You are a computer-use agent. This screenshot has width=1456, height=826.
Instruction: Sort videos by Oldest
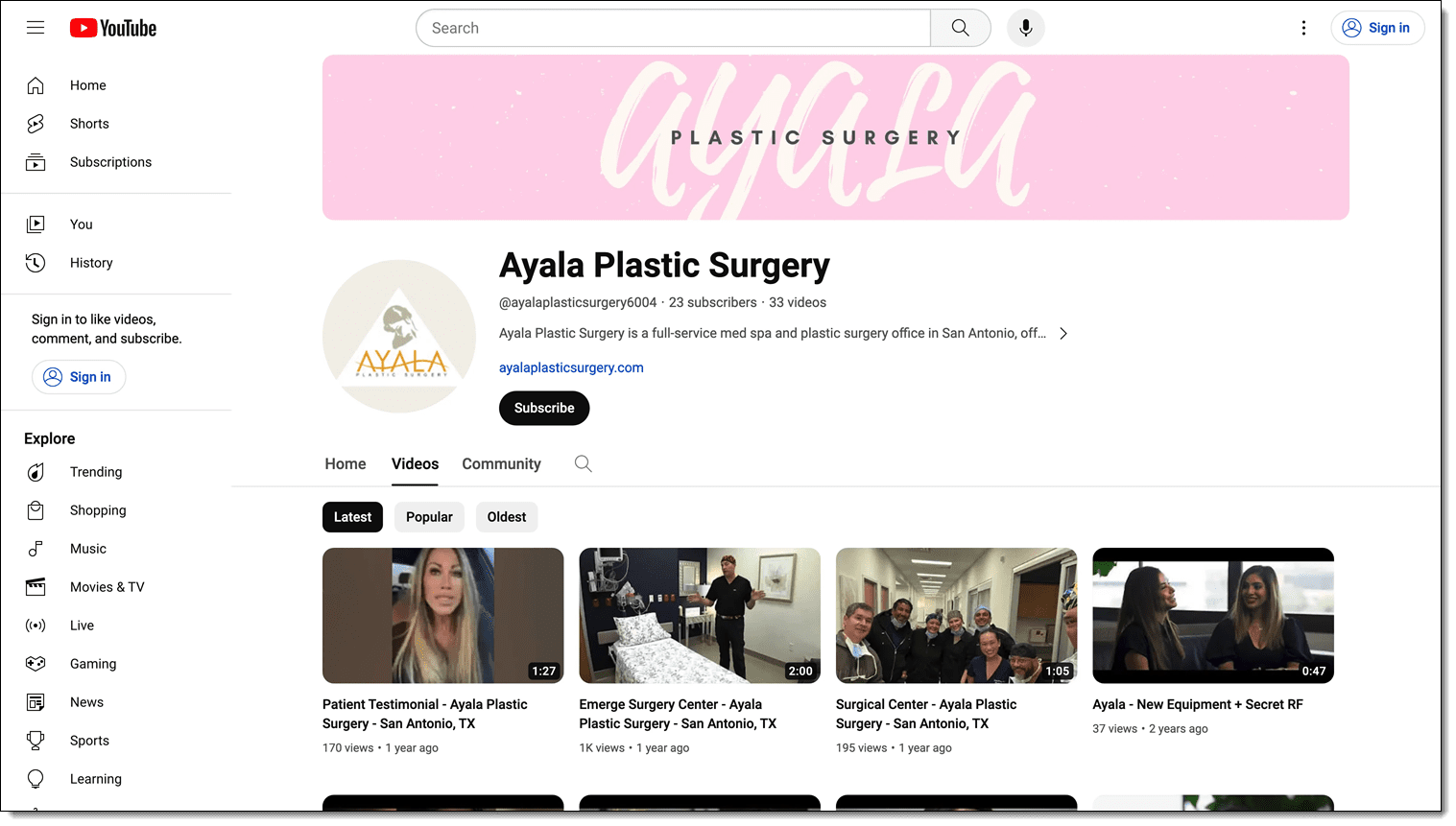tap(506, 517)
